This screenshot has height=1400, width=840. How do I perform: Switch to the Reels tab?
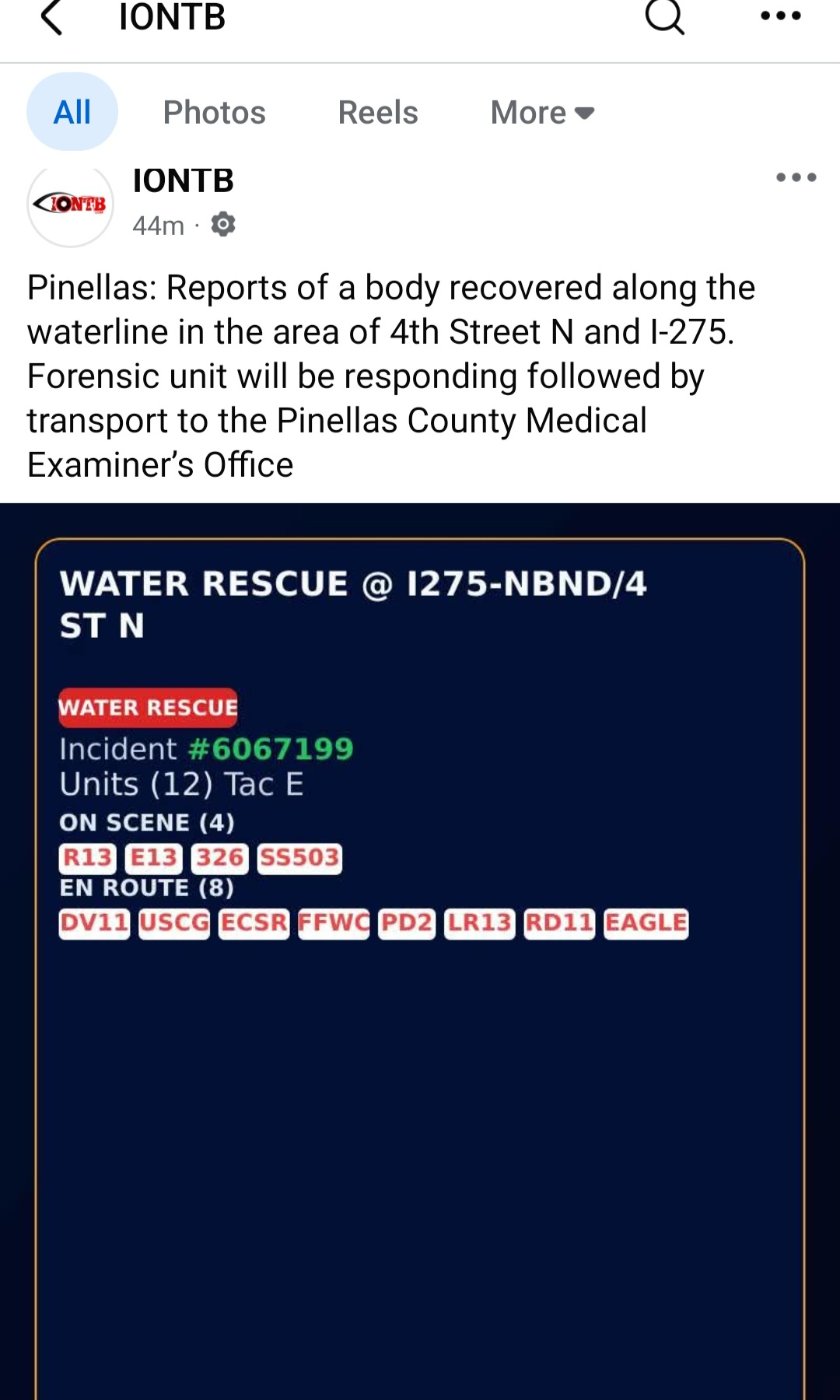tap(378, 112)
